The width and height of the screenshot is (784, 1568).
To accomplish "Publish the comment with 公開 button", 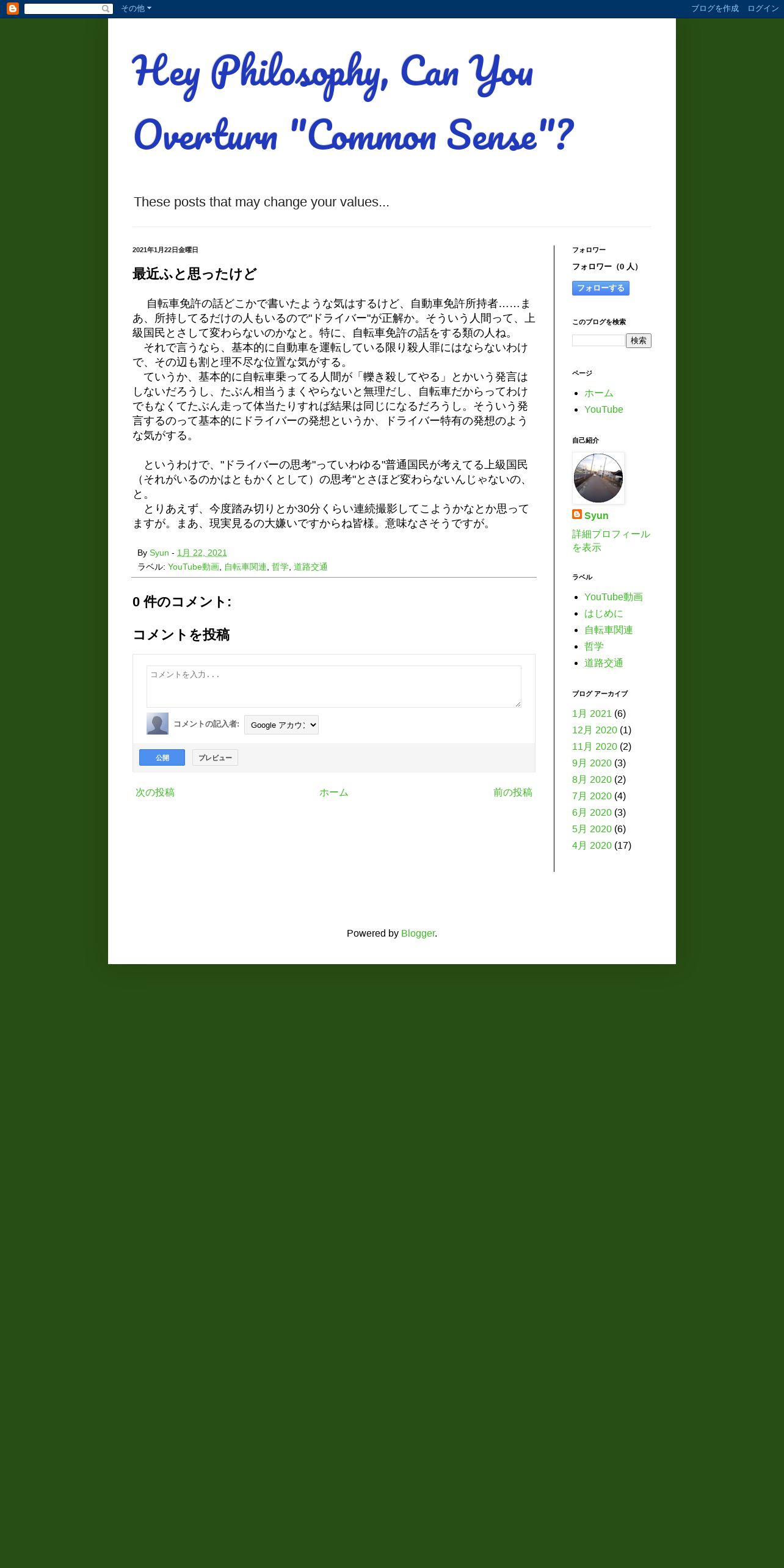I will pos(162,758).
